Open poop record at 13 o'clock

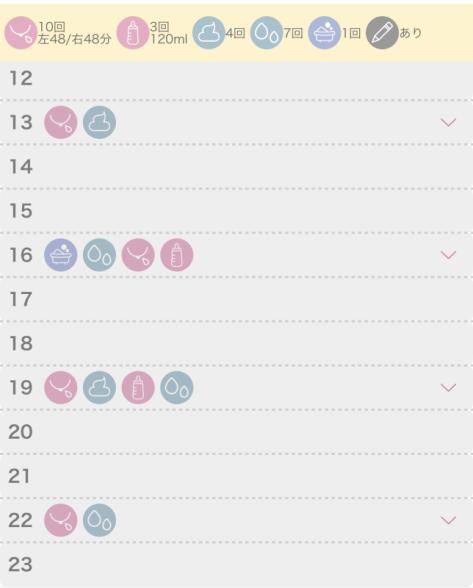(x=99, y=122)
